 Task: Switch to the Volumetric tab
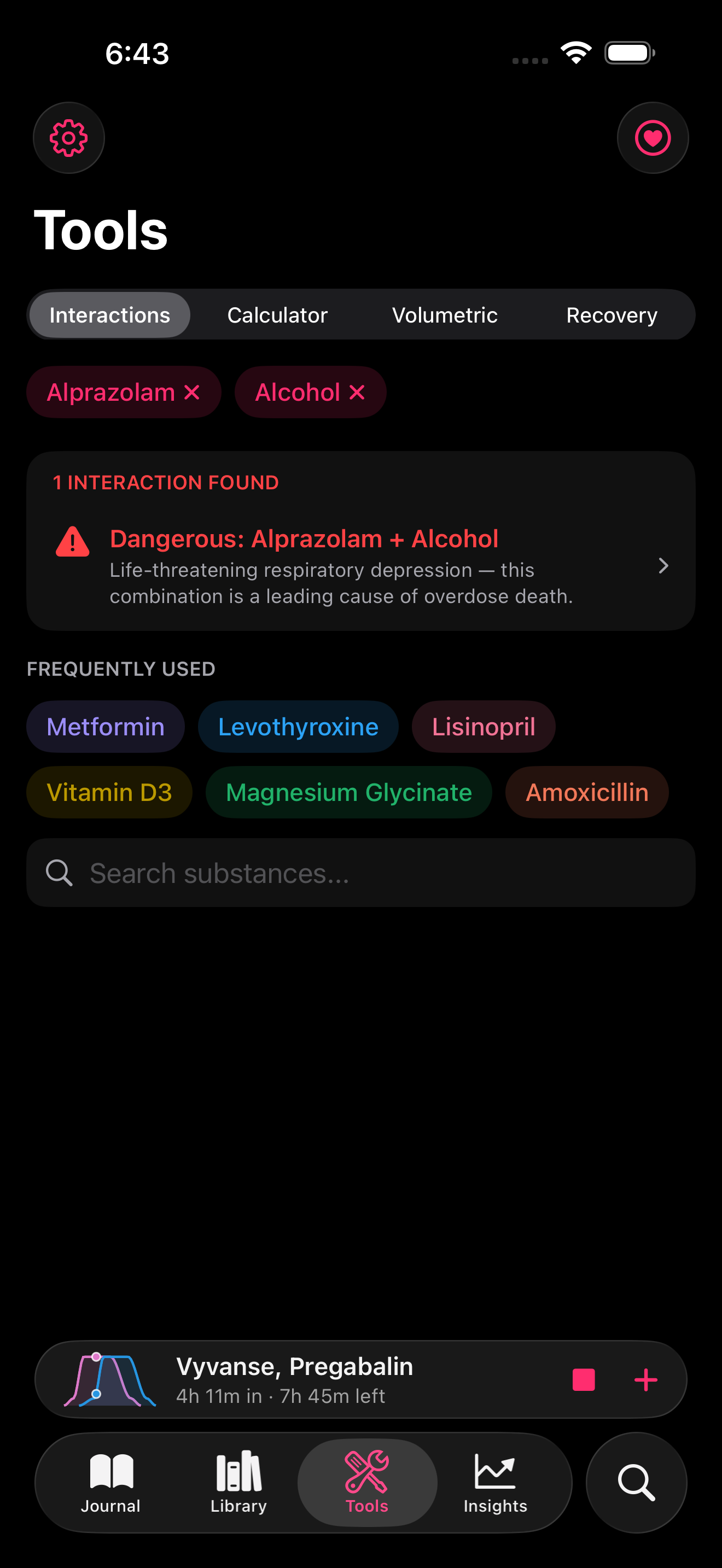(444, 315)
